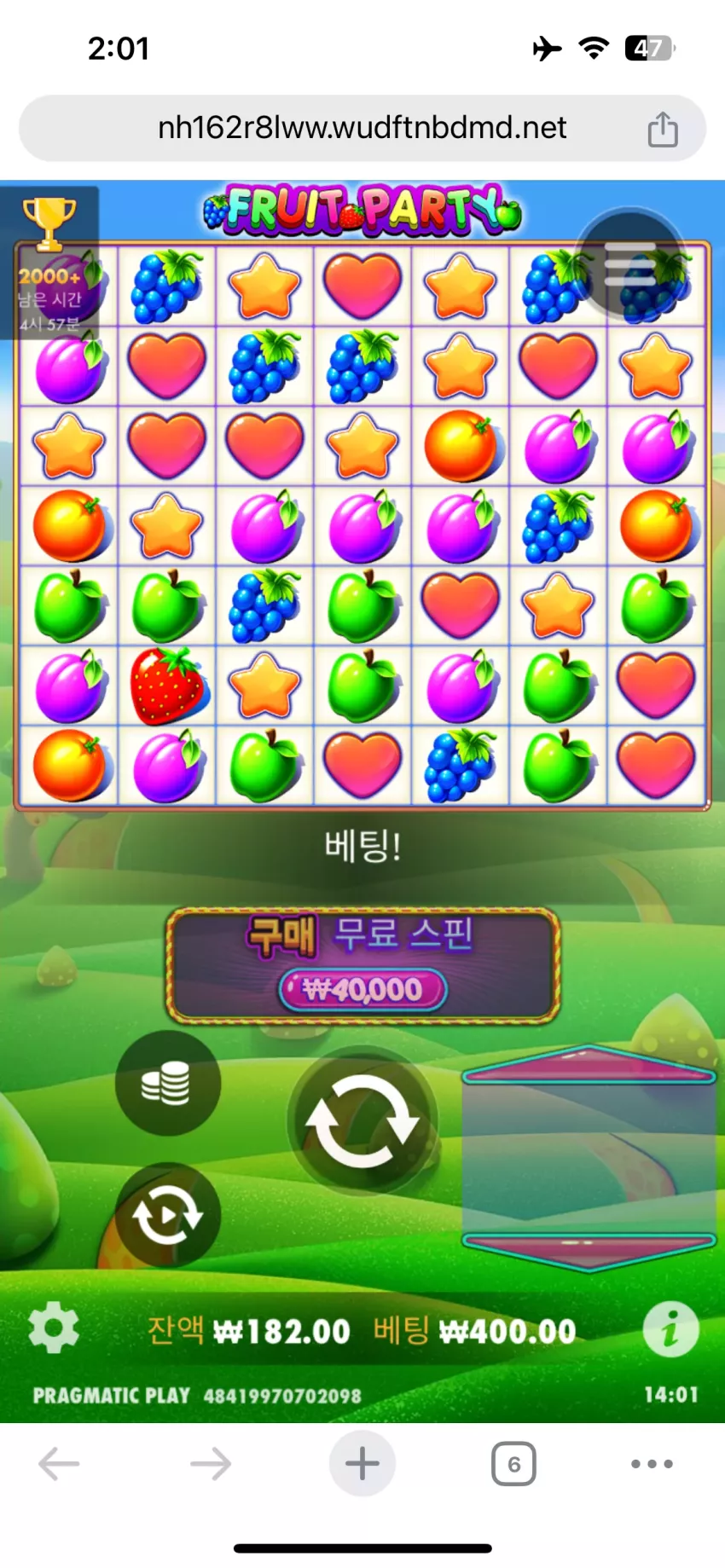Spin the reels with the main spin button
Viewport: 725px width, 1568px height.
pyautogui.click(x=362, y=1120)
